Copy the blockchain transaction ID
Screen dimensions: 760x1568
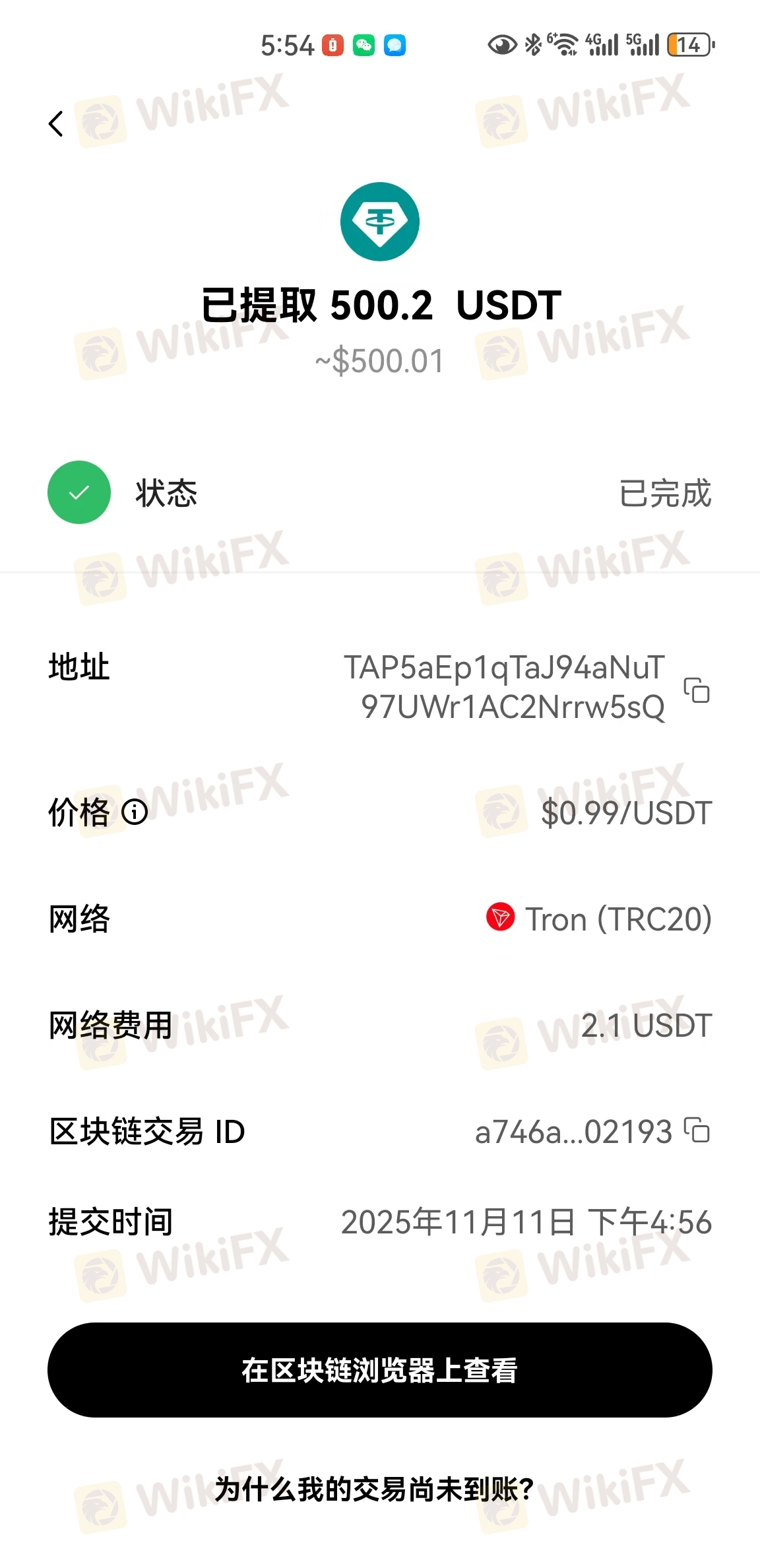coord(697,1130)
